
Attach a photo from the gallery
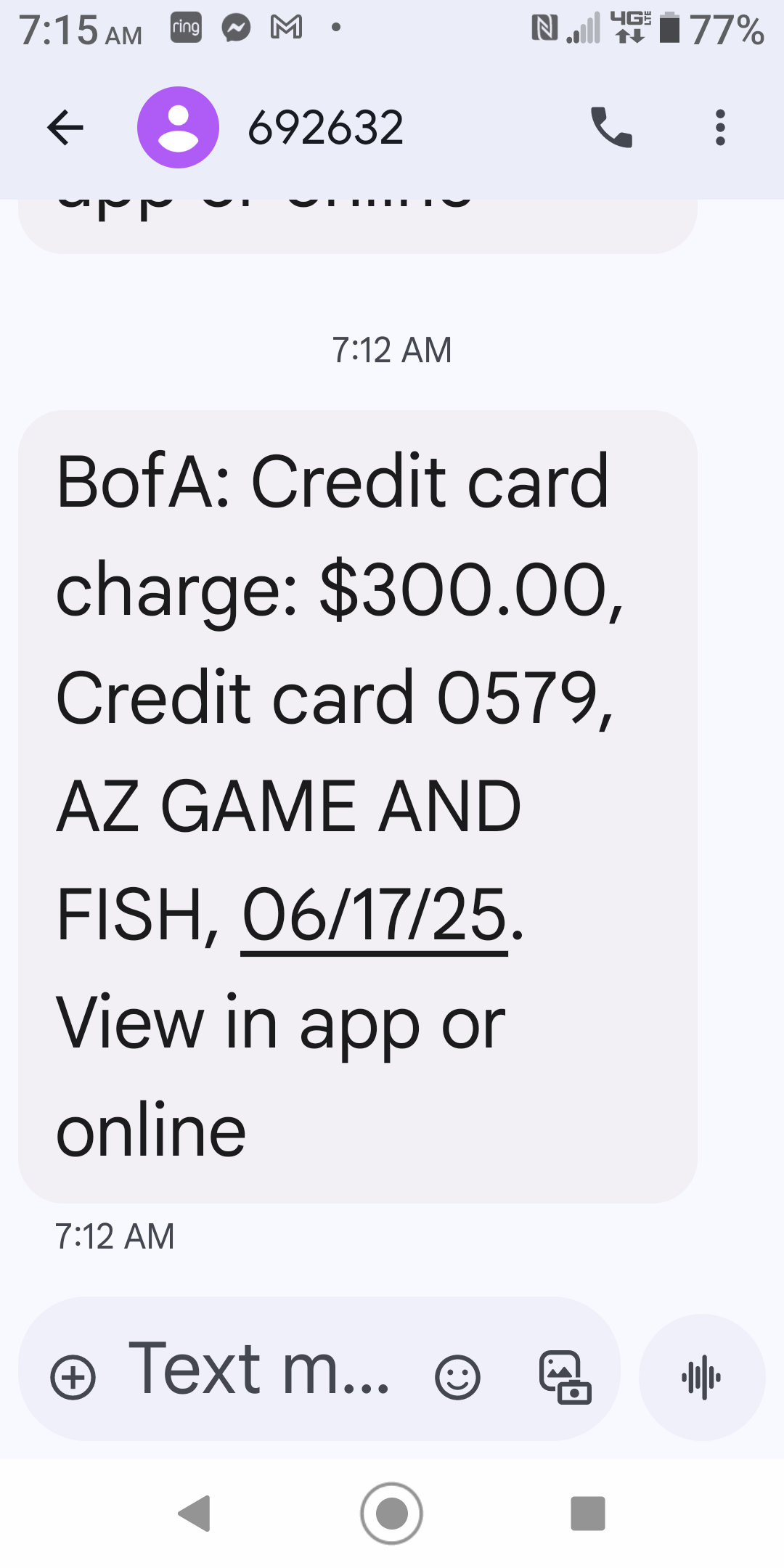(565, 1376)
